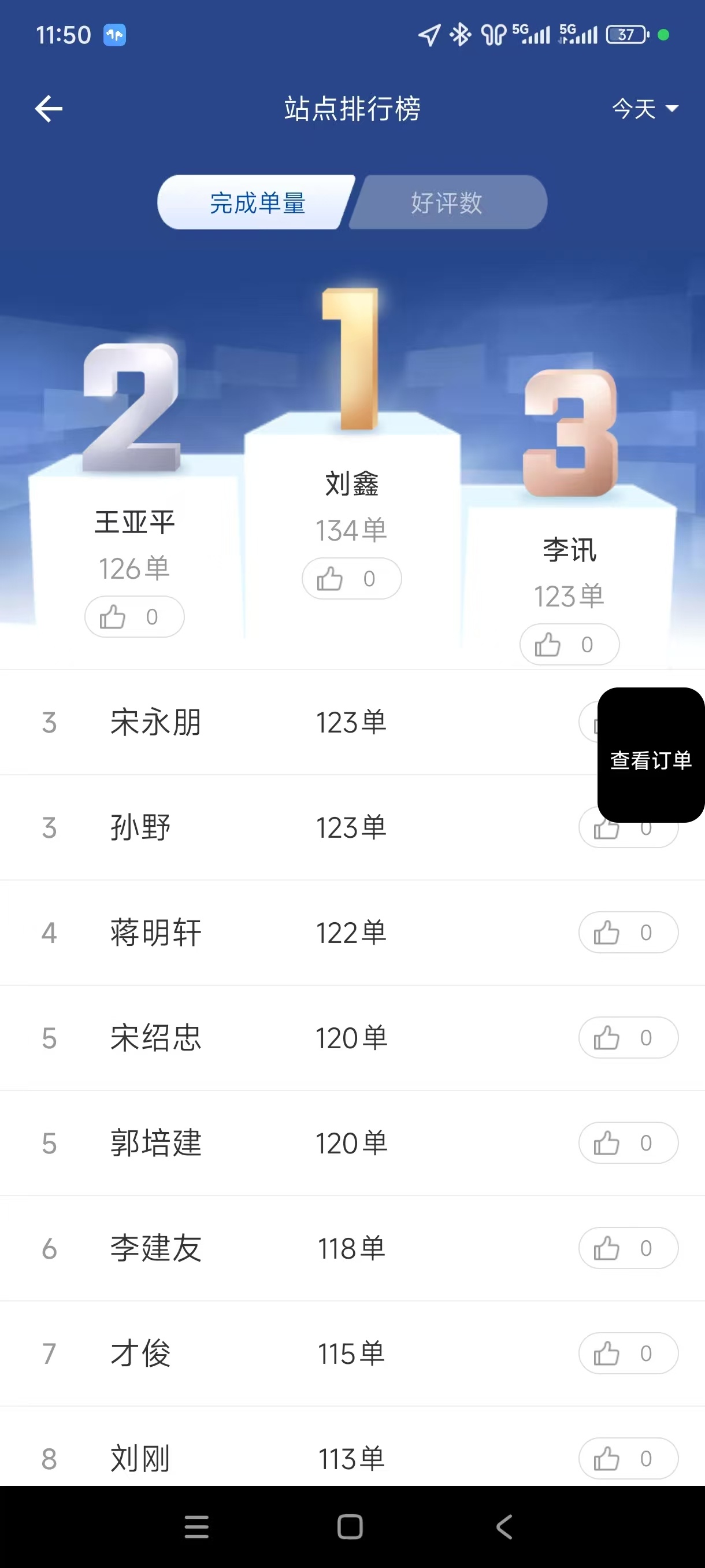The height and width of the screenshot is (1568, 705).
Task: Like 郭培建's ranking entry
Action: click(x=628, y=1143)
